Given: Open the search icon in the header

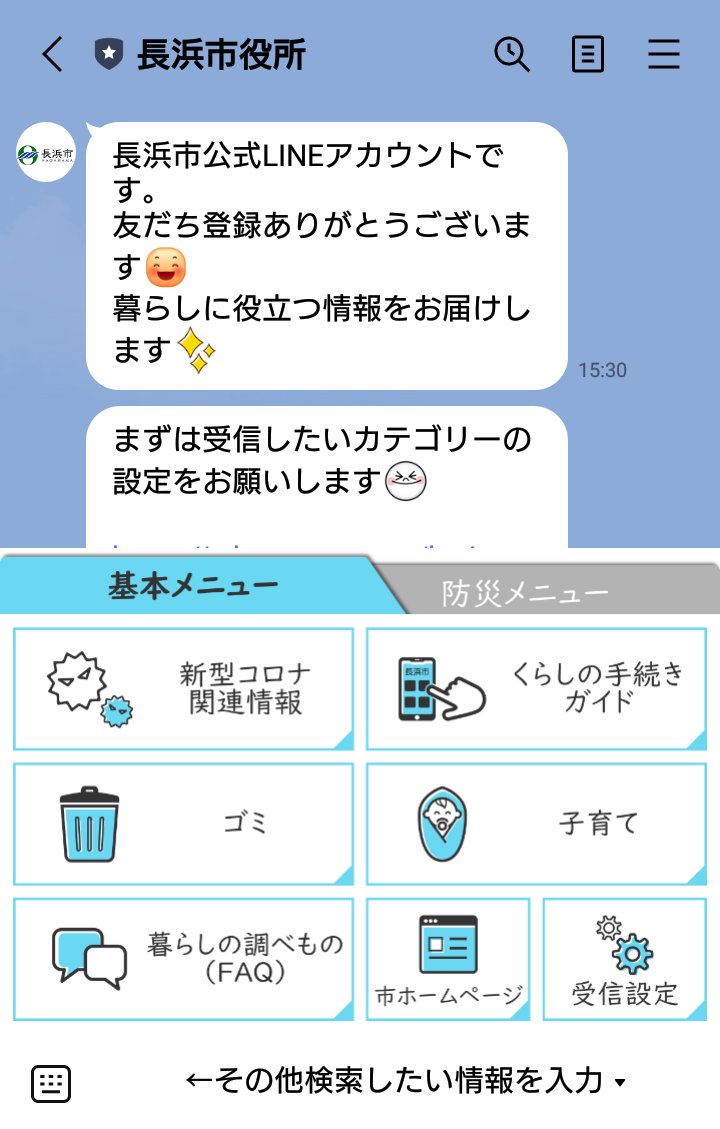Looking at the screenshot, I should coord(512,55).
